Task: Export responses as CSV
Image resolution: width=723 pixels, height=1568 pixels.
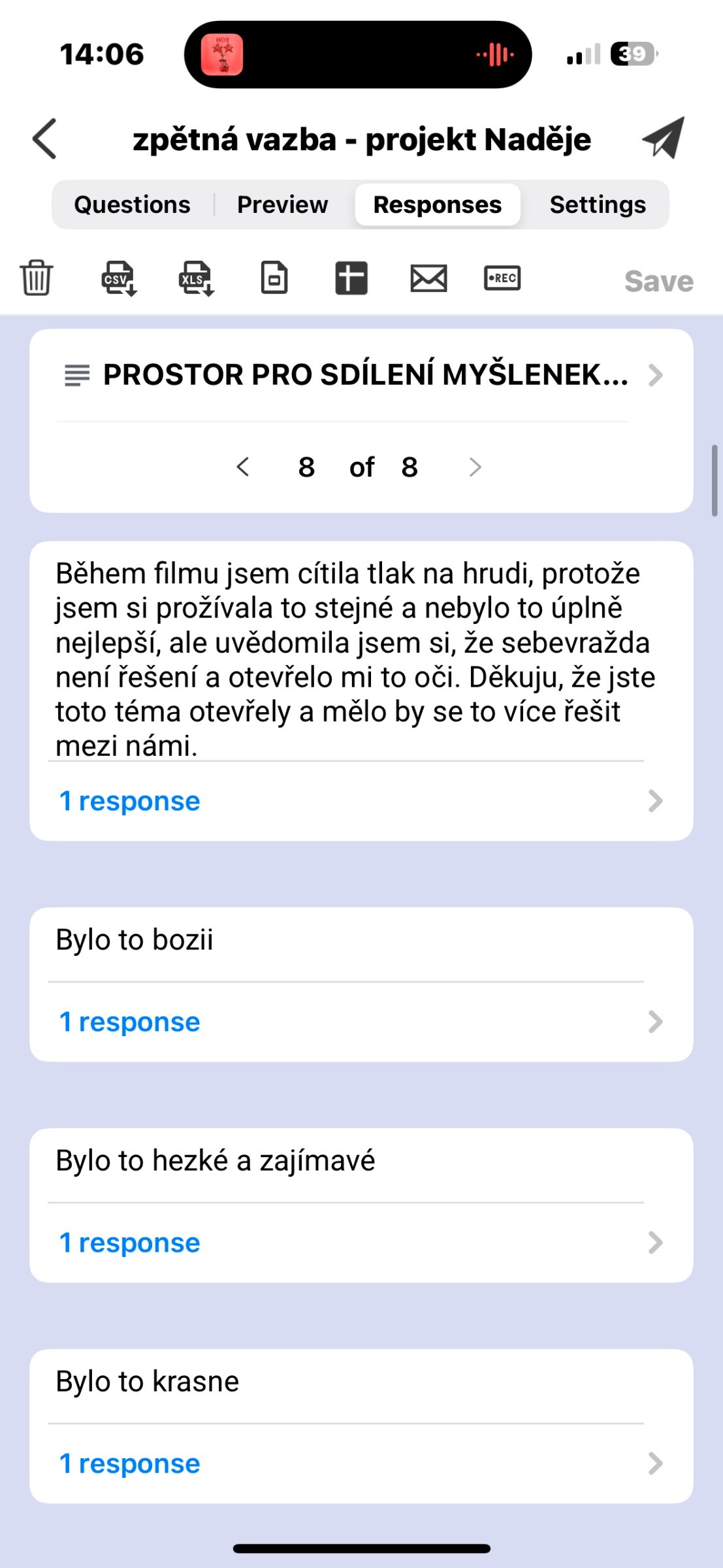Action: [120, 278]
